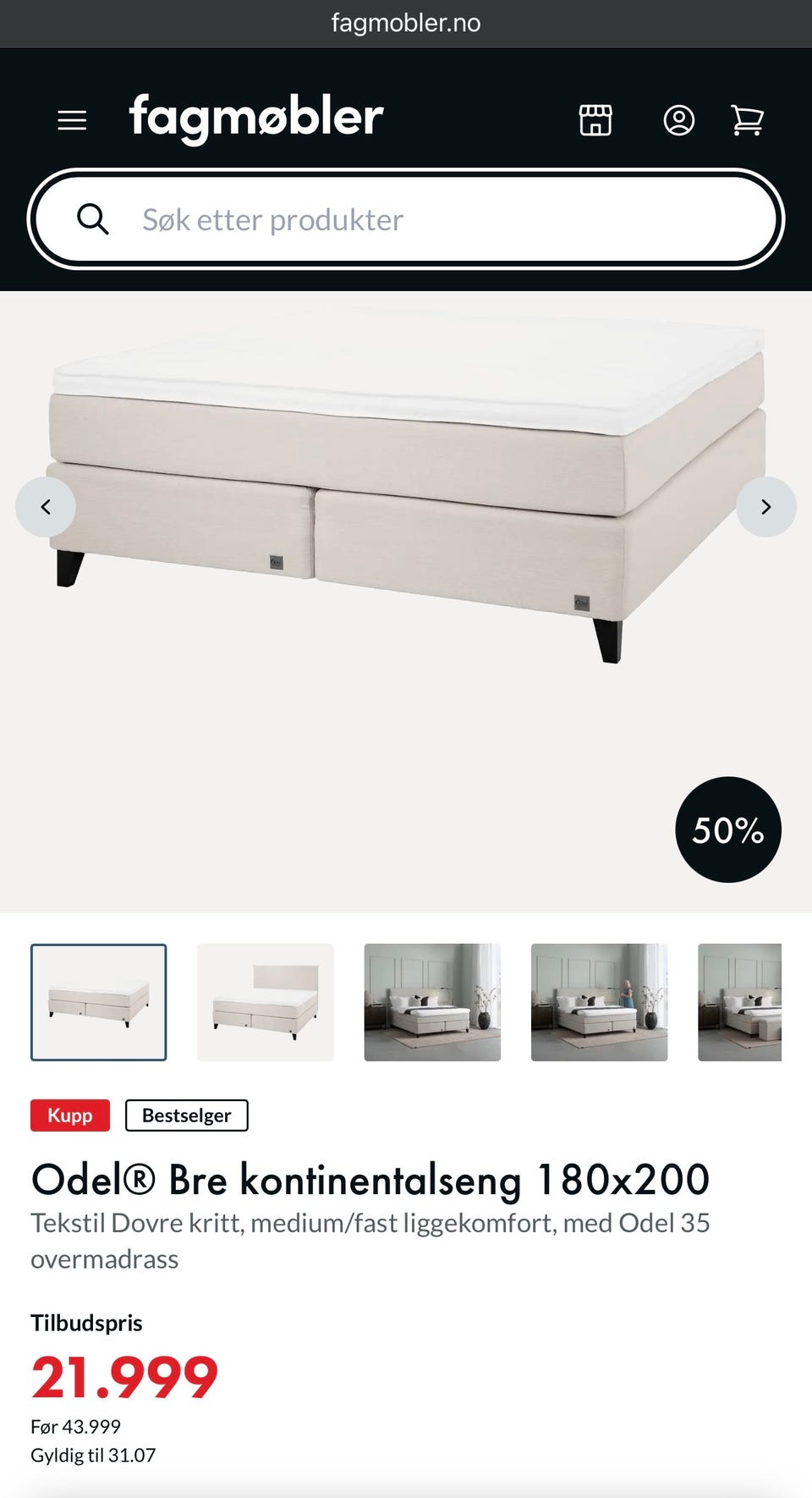The width and height of the screenshot is (812, 1498).
Task: Select the third thumbnail showing the bedroom
Action: pos(432,1002)
